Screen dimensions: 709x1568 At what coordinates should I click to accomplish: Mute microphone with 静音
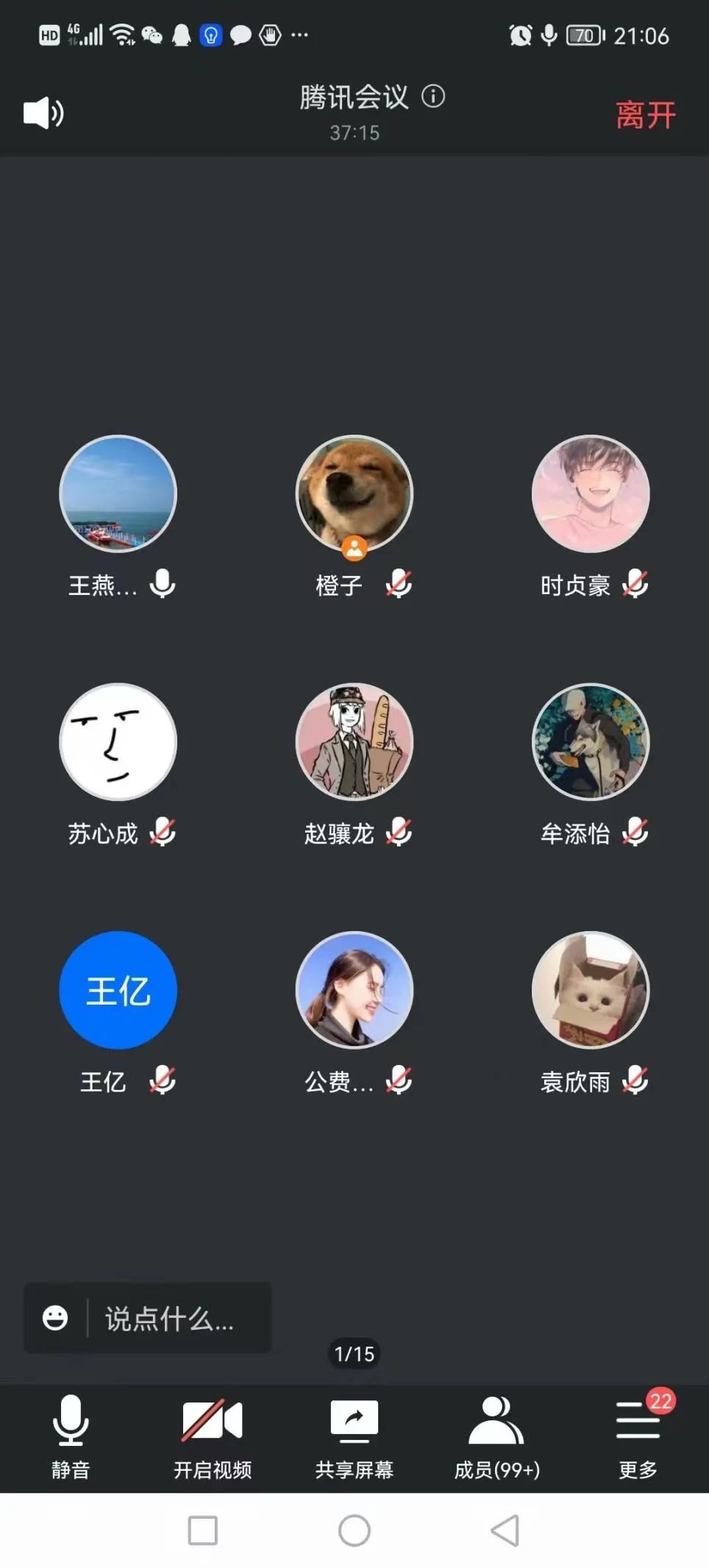pyautogui.click(x=71, y=1436)
